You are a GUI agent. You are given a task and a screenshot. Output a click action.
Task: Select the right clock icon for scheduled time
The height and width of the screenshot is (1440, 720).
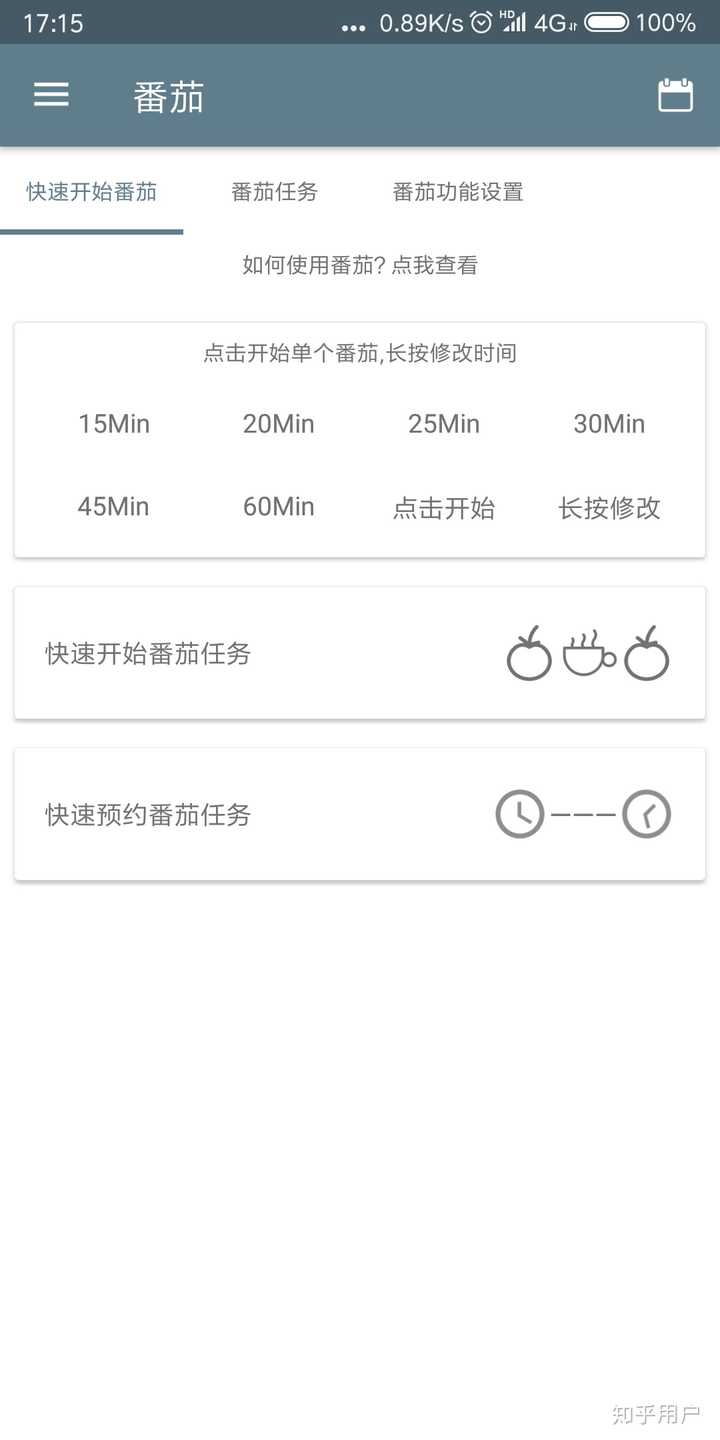(x=646, y=814)
